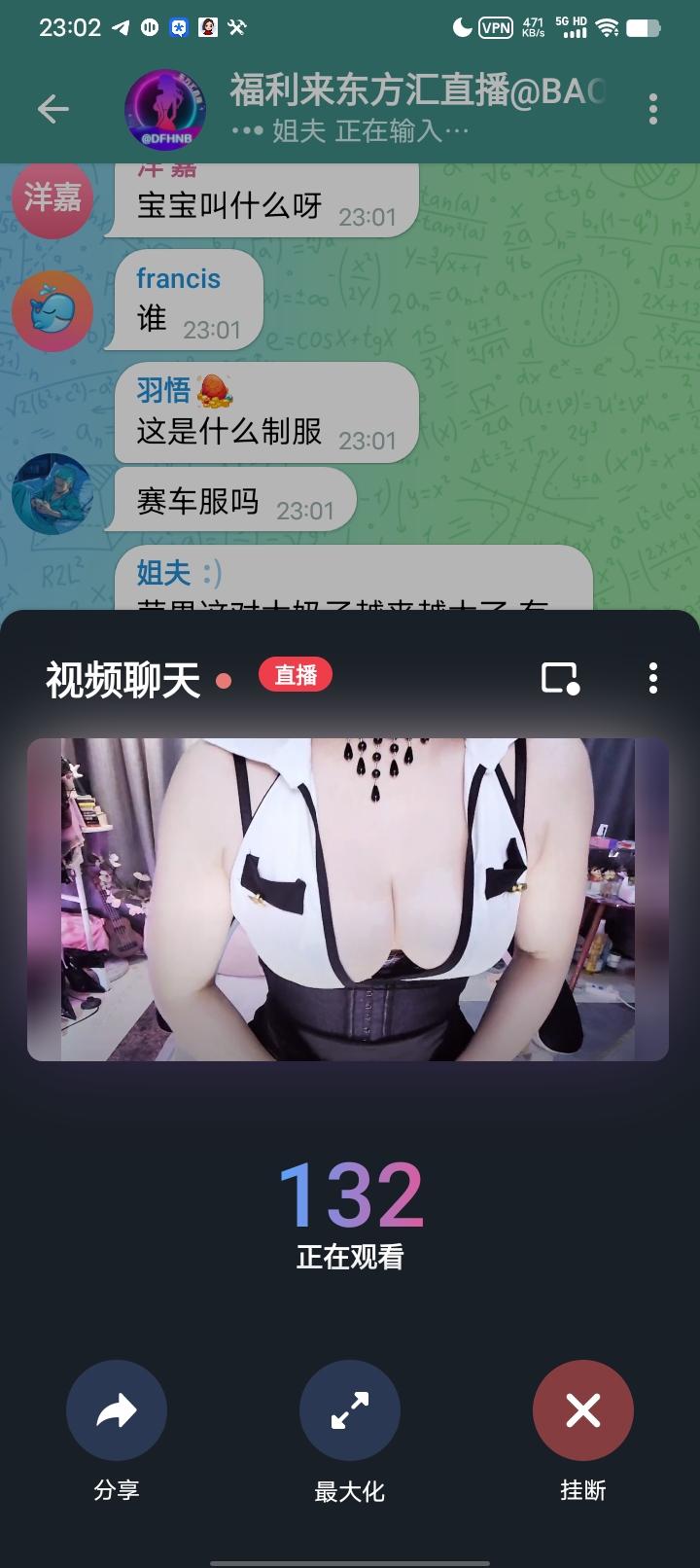Screen dimensions: 700x1568
Task: Go back with the header arrow
Action: point(53,109)
